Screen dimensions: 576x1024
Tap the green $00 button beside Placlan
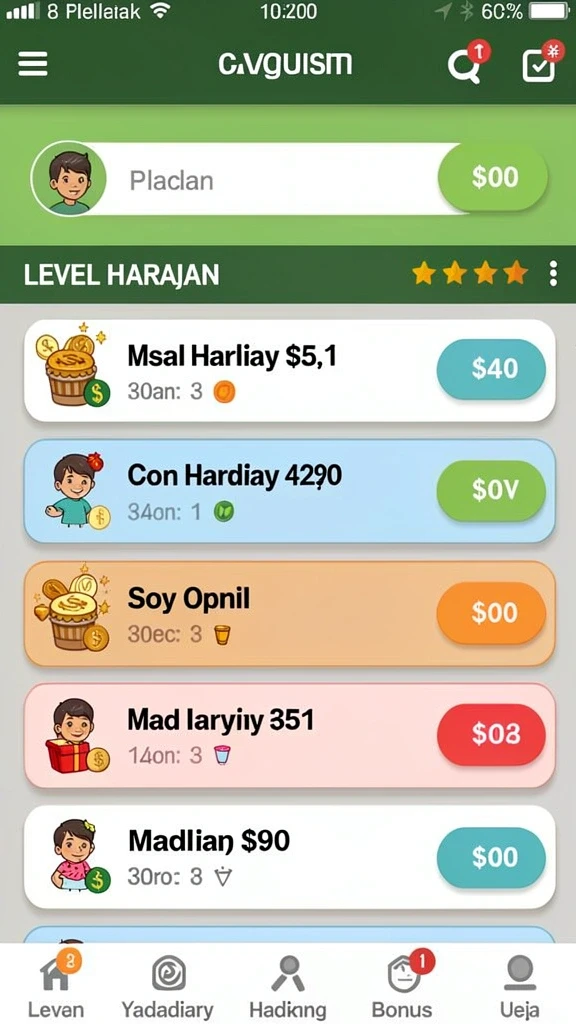493,177
